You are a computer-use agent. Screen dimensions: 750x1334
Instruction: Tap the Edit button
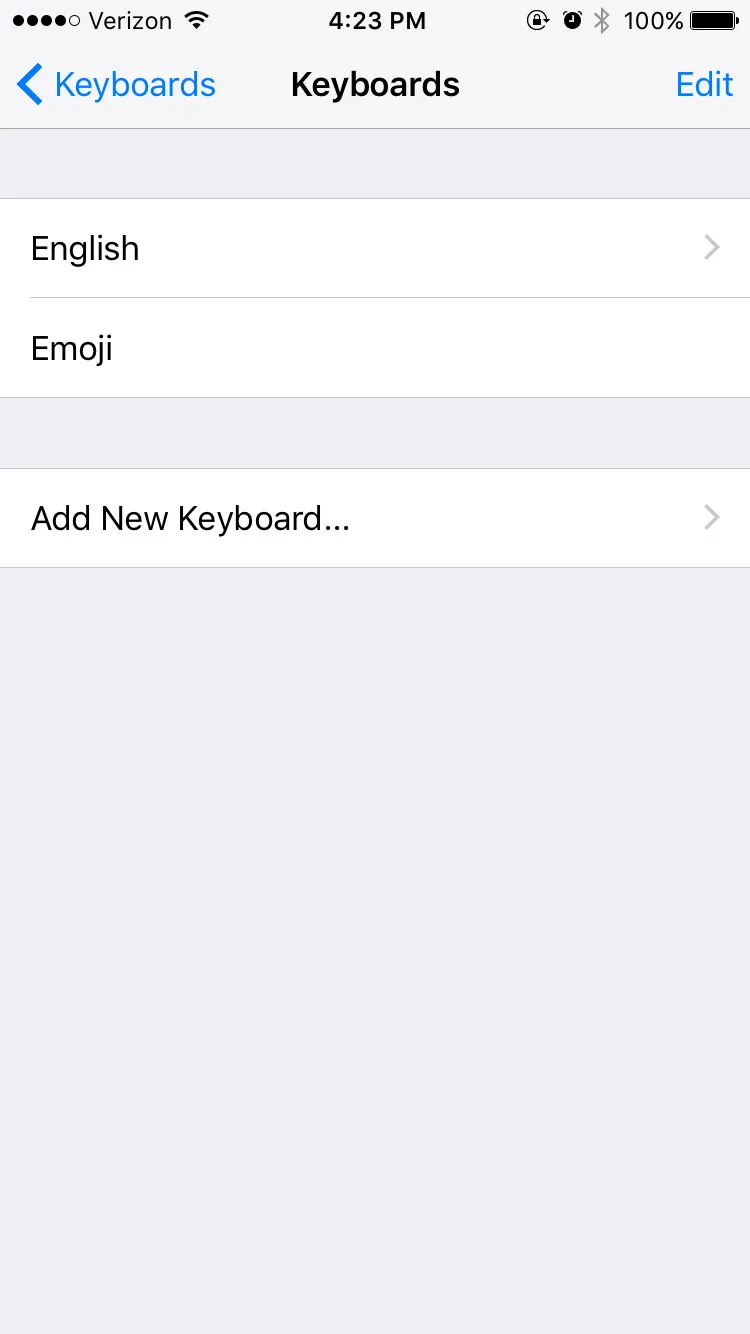point(704,84)
